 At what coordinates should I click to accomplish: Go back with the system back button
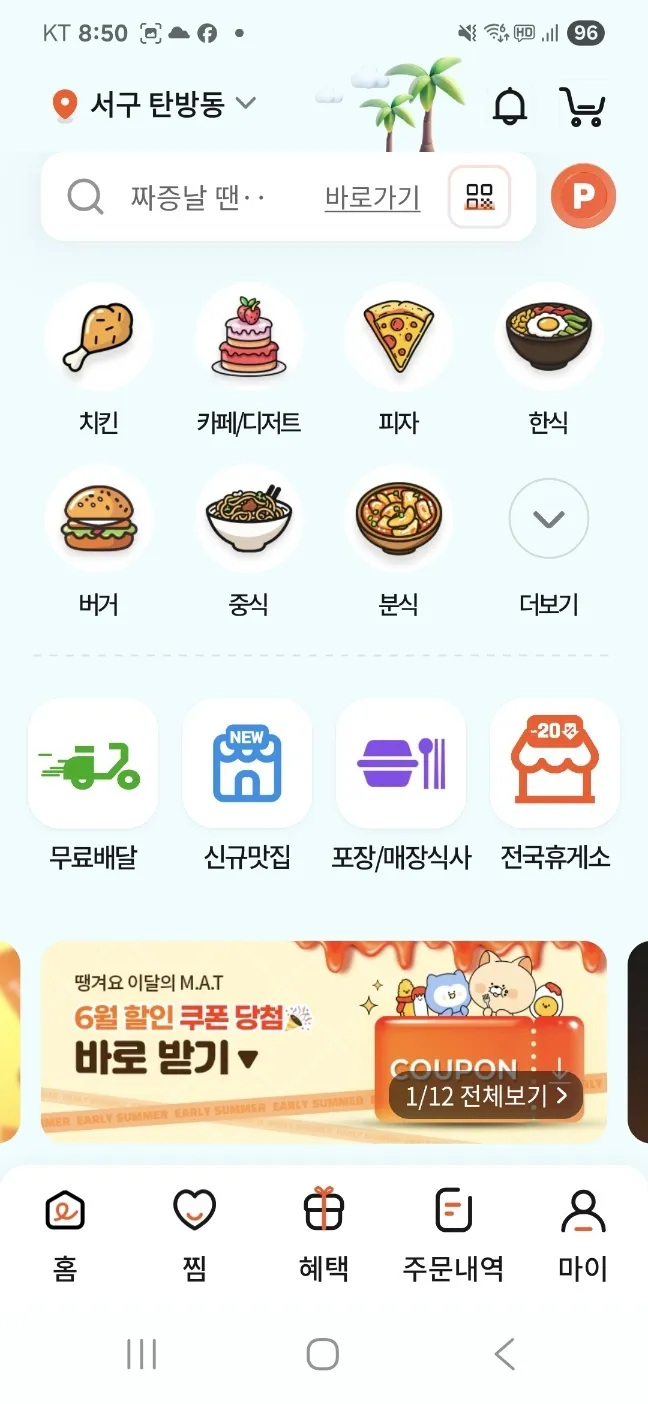point(504,1355)
